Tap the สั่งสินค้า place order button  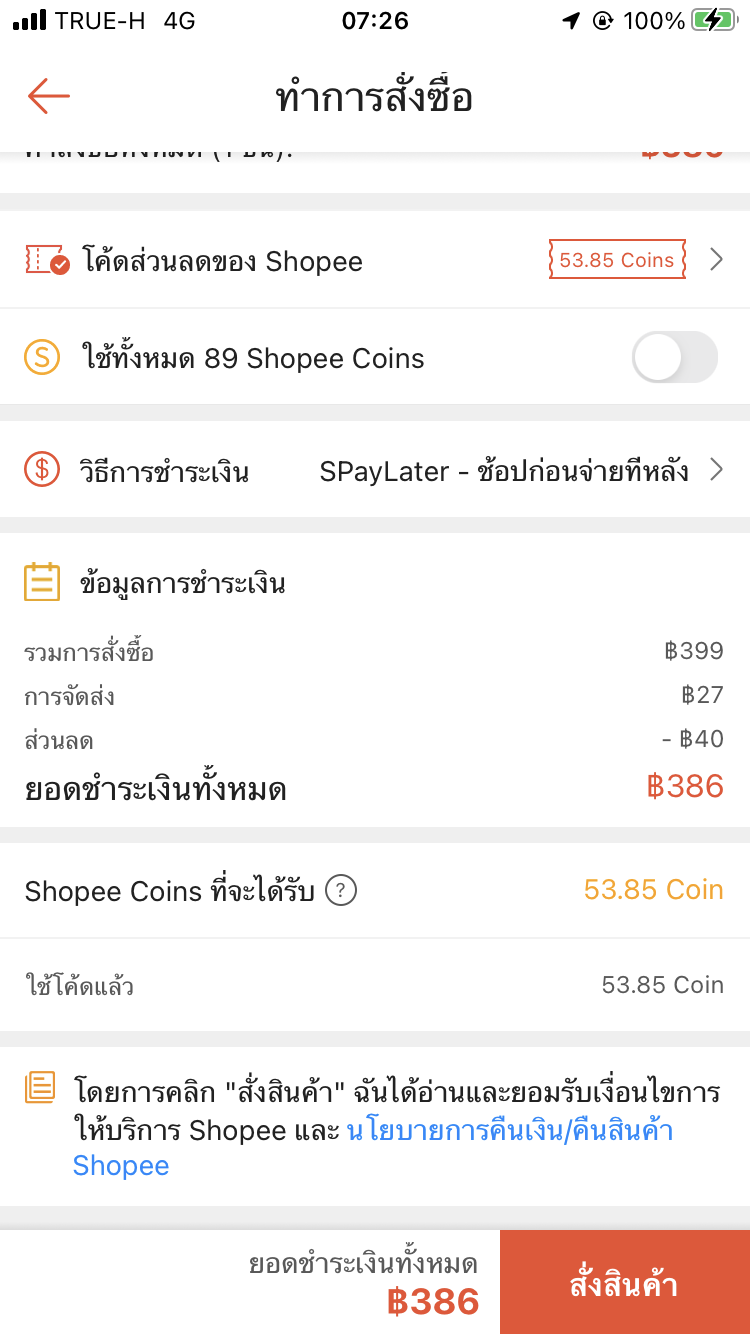click(x=625, y=1283)
